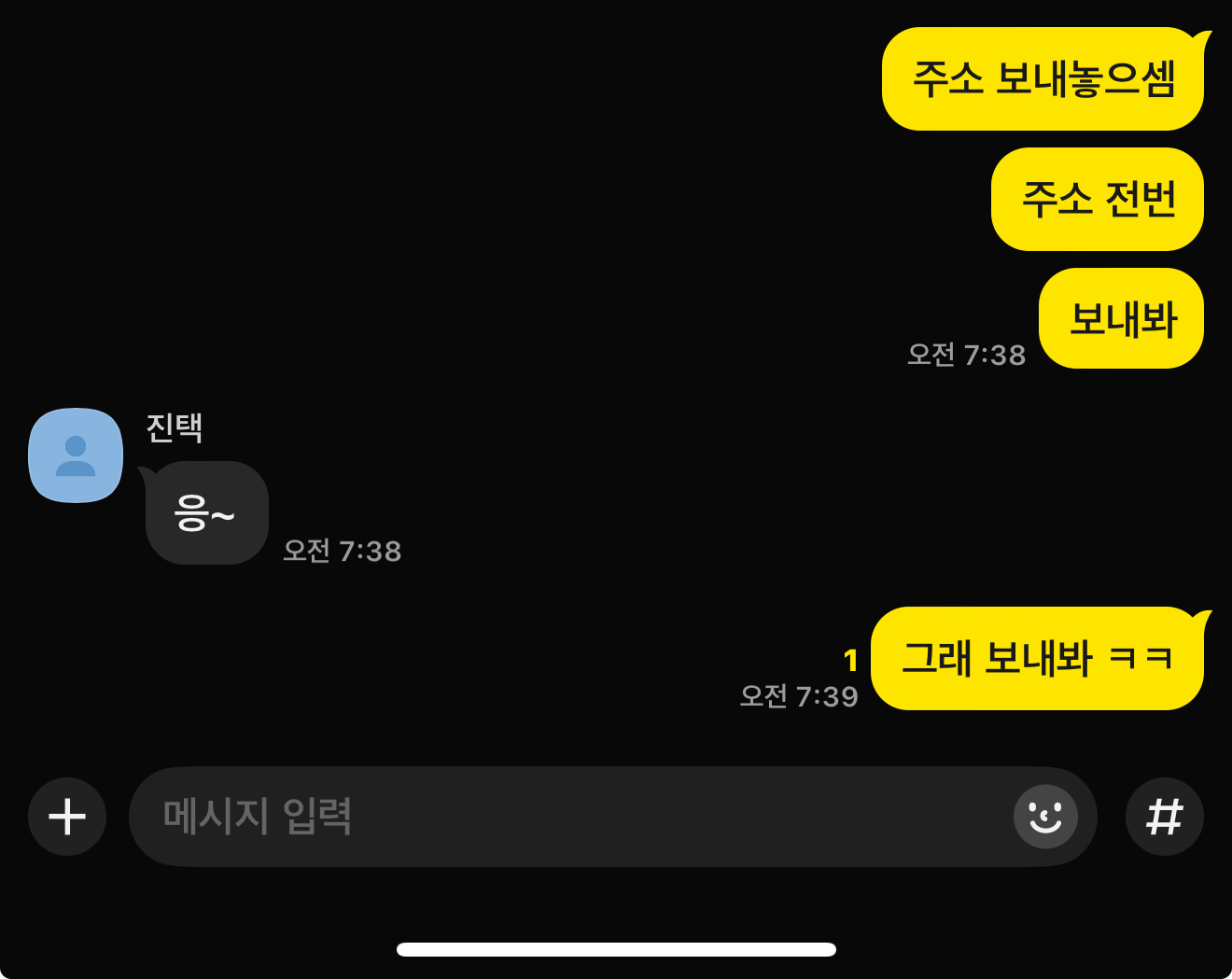Screen dimensions: 1232x979
Task: Open the plus attachment menu
Action: tap(67, 817)
